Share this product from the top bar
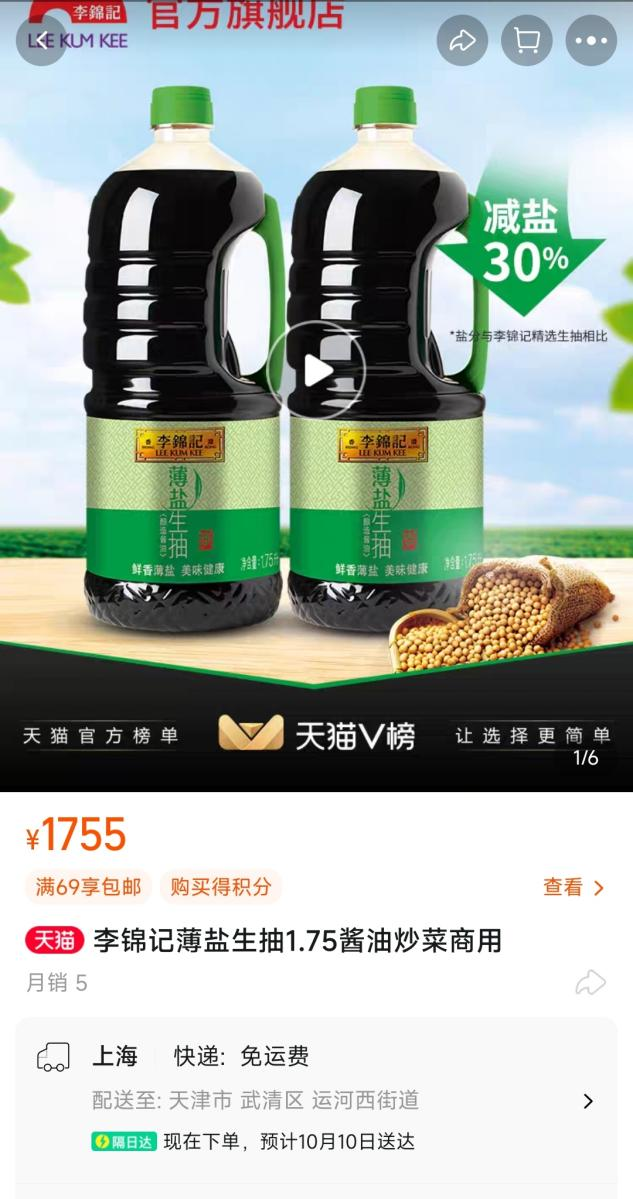This screenshot has height=1199, width=633. coord(463,40)
